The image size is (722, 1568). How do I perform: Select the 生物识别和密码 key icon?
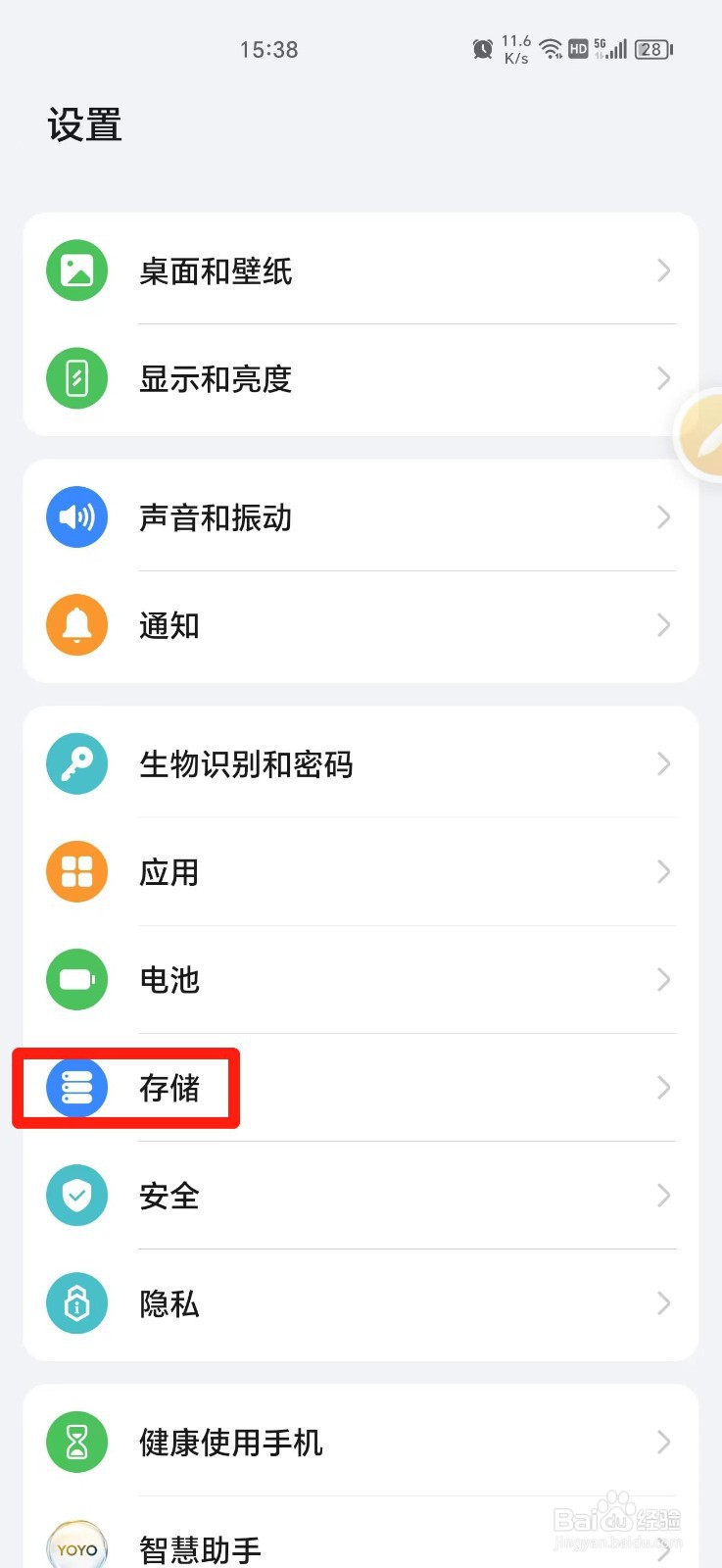[x=76, y=763]
